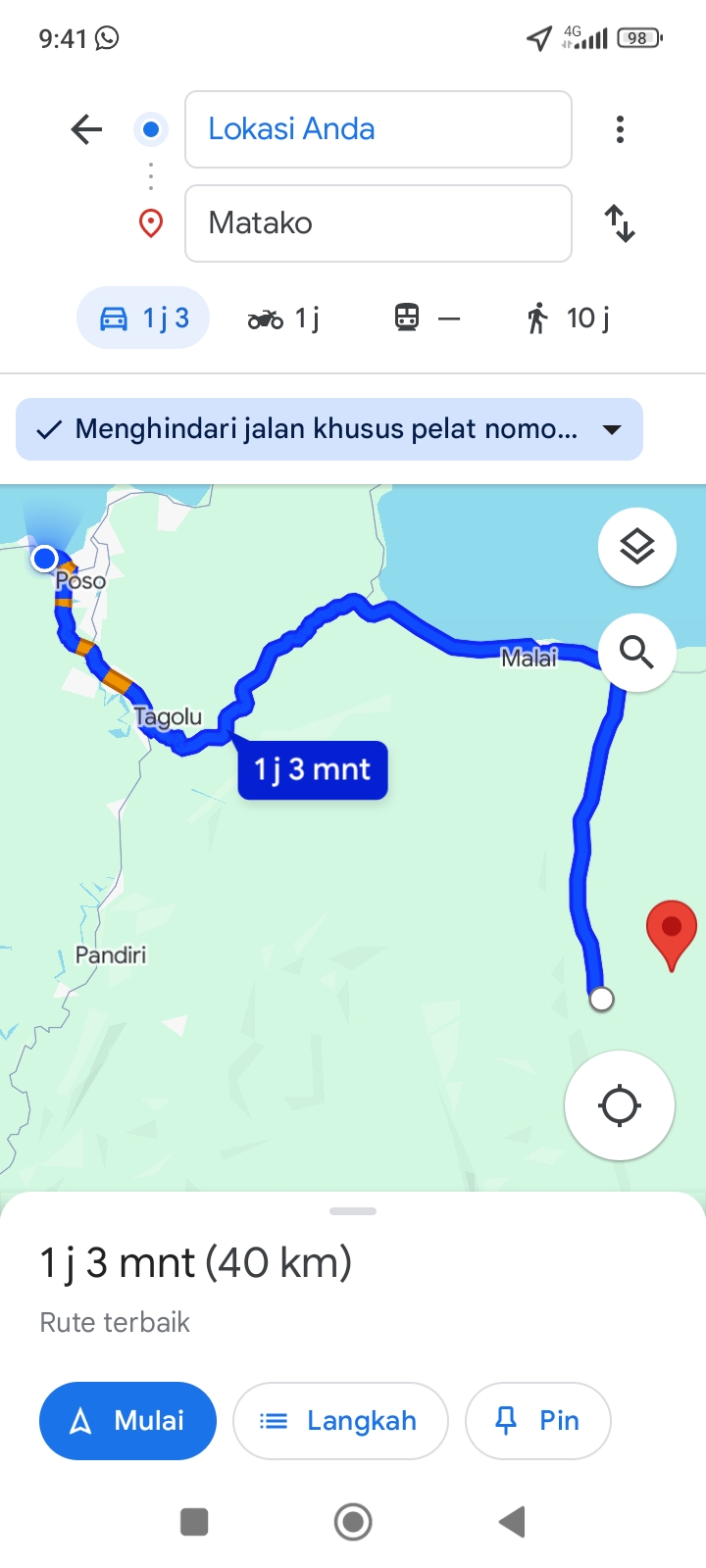Recenter map on my location
The image size is (706, 1568).
coord(620,1105)
